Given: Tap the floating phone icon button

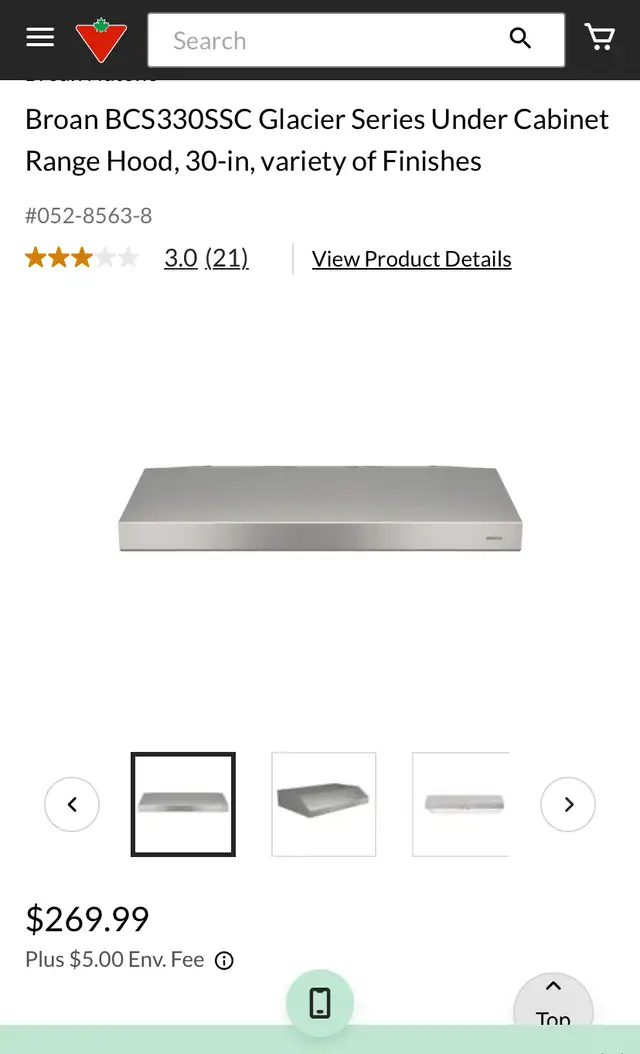Looking at the screenshot, I should [320, 1004].
